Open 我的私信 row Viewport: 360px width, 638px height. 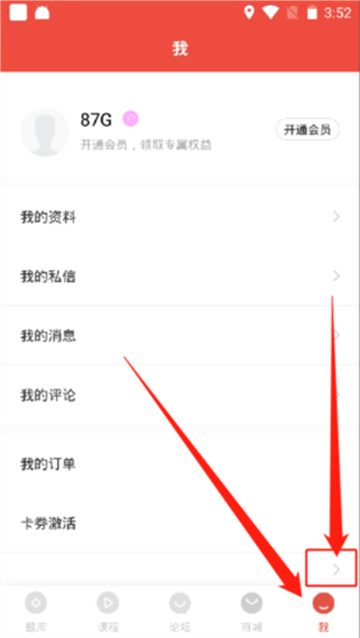click(180, 276)
